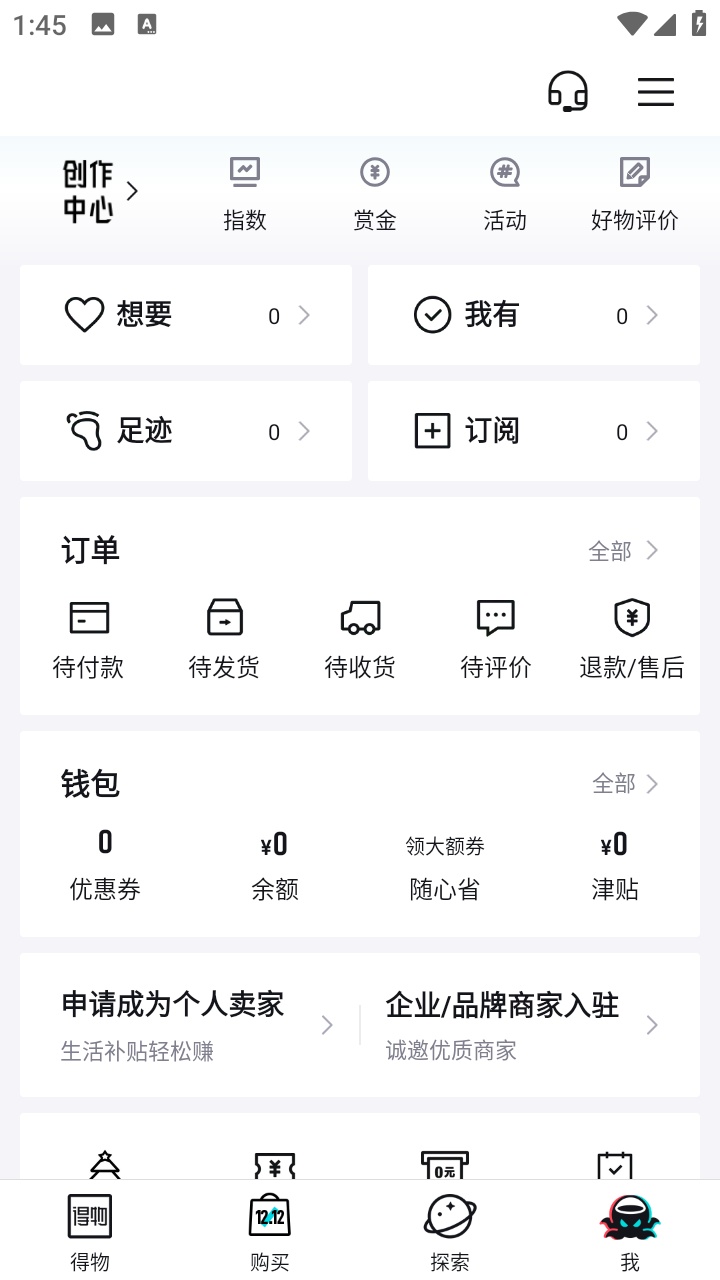Open 退款/售后 refund and after-sales
This screenshot has height=1280, width=720.
(x=632, y=639)
